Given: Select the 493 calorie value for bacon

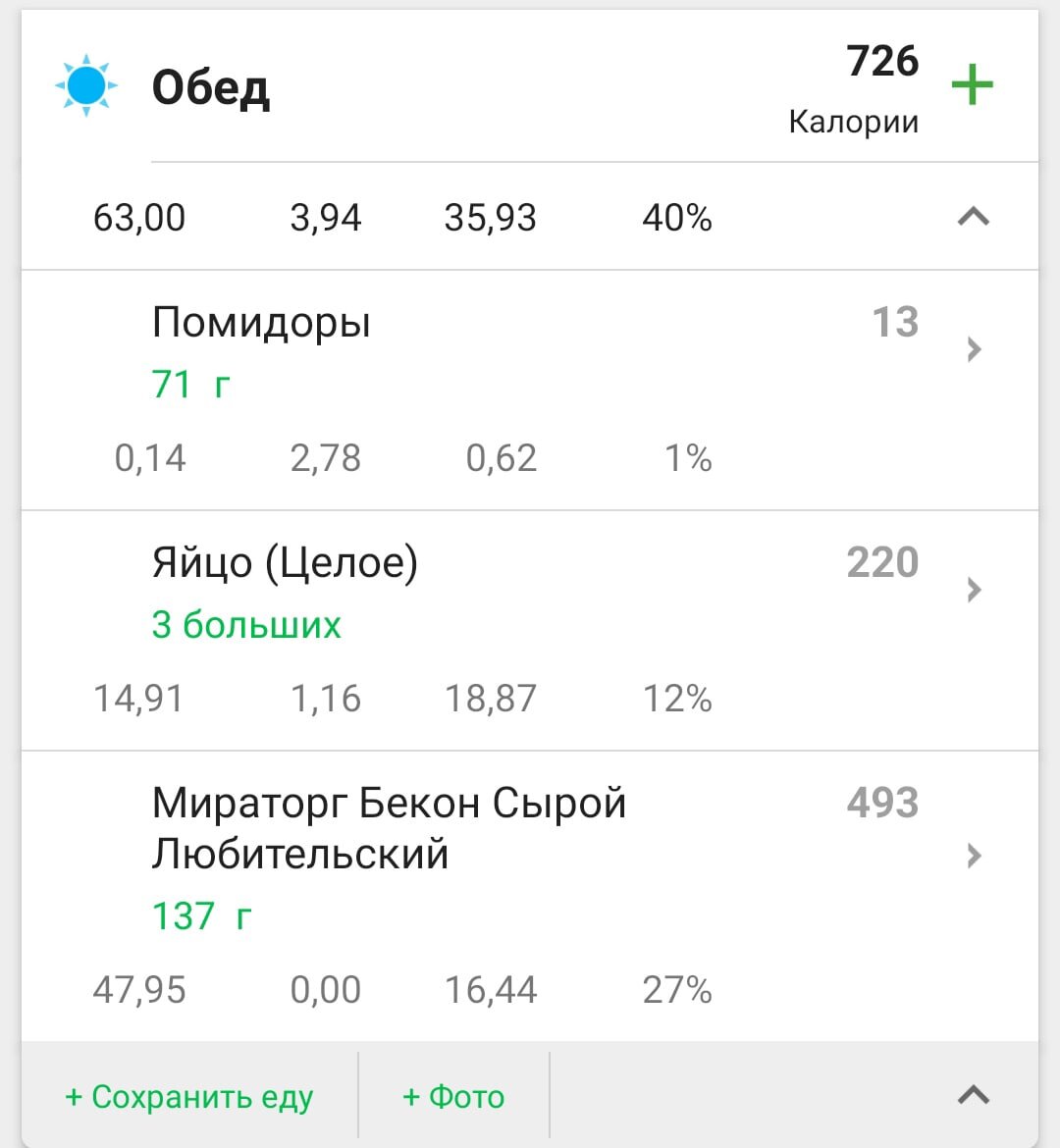Looking at the screenshot, I should coord(882,803).
